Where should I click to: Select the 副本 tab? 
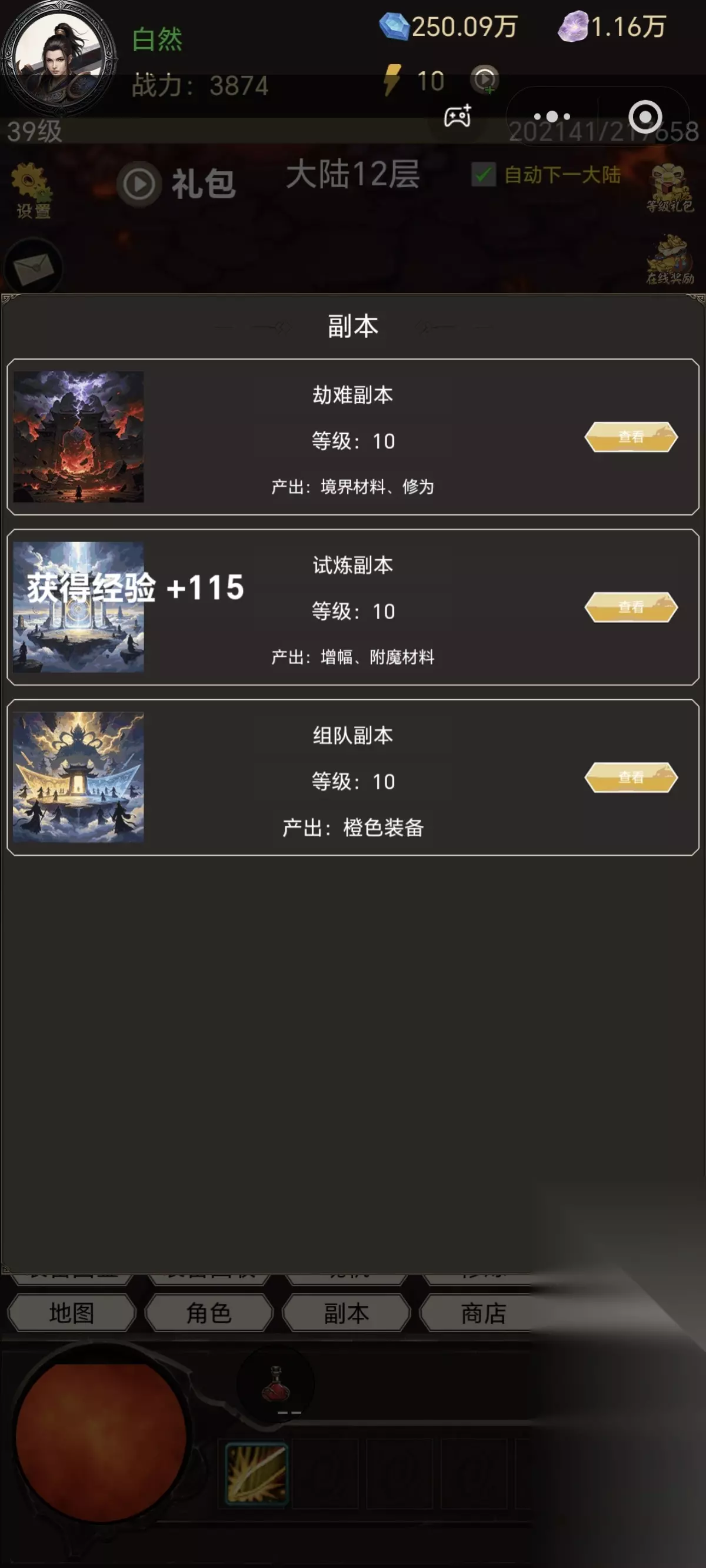[347, 1313]
